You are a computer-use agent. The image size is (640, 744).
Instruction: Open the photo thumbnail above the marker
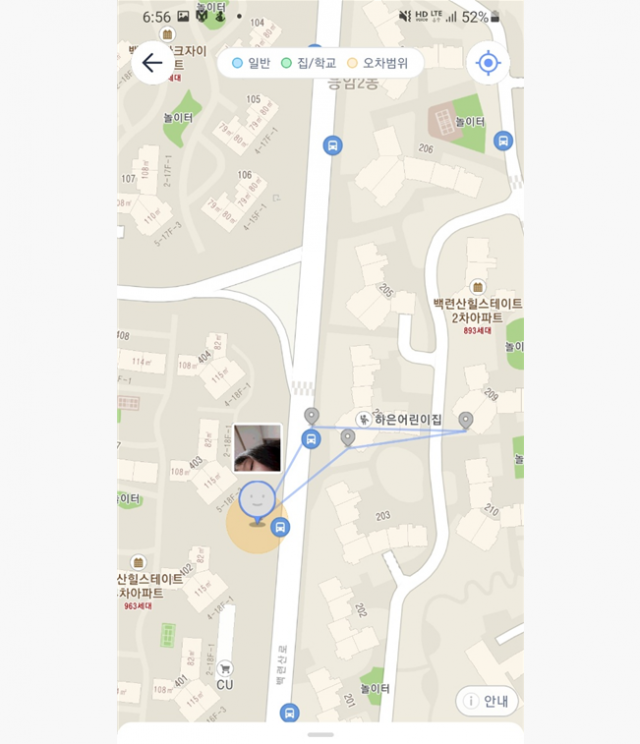pos(257,447)
